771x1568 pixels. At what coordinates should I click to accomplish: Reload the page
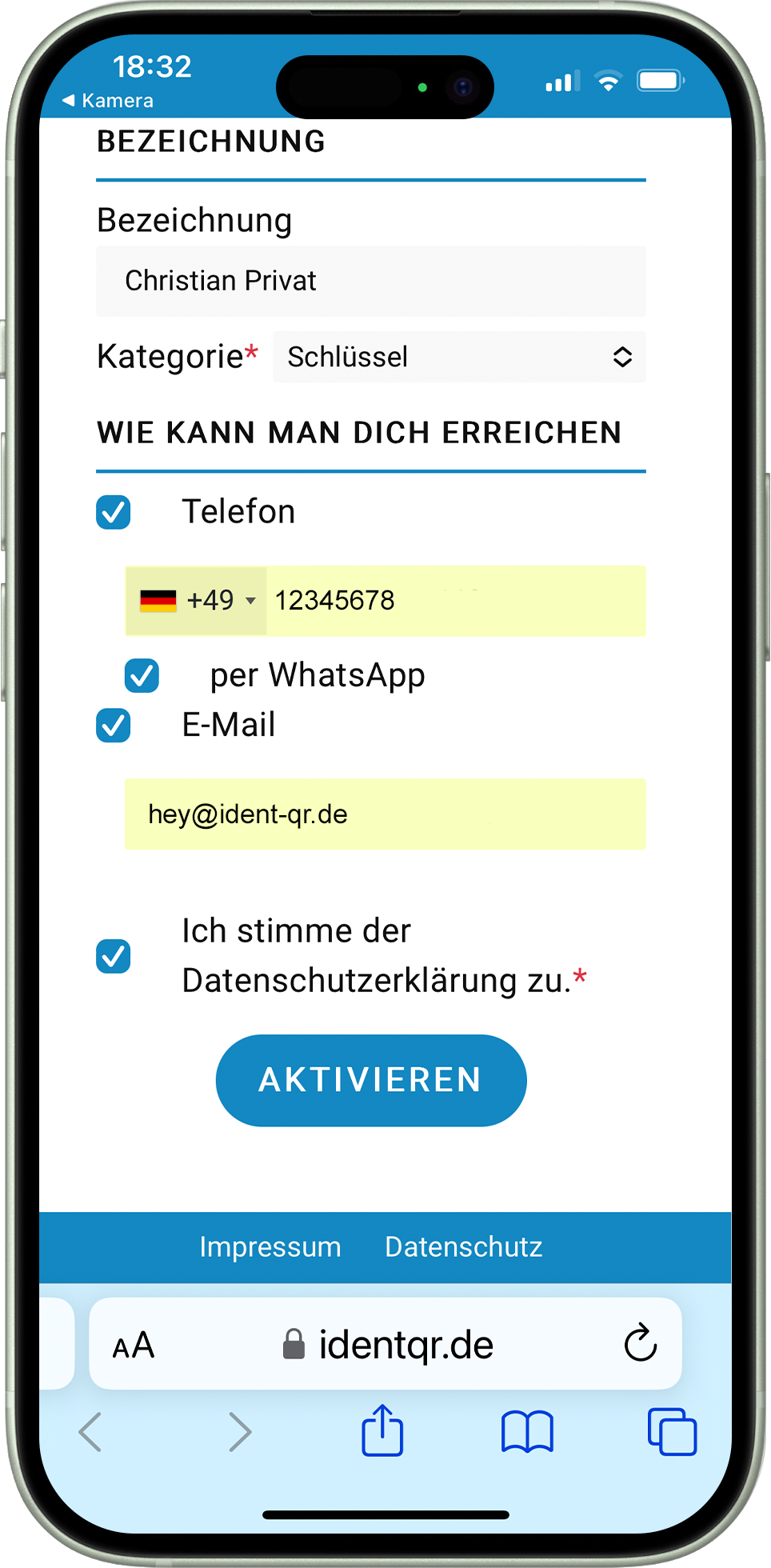641,1344
